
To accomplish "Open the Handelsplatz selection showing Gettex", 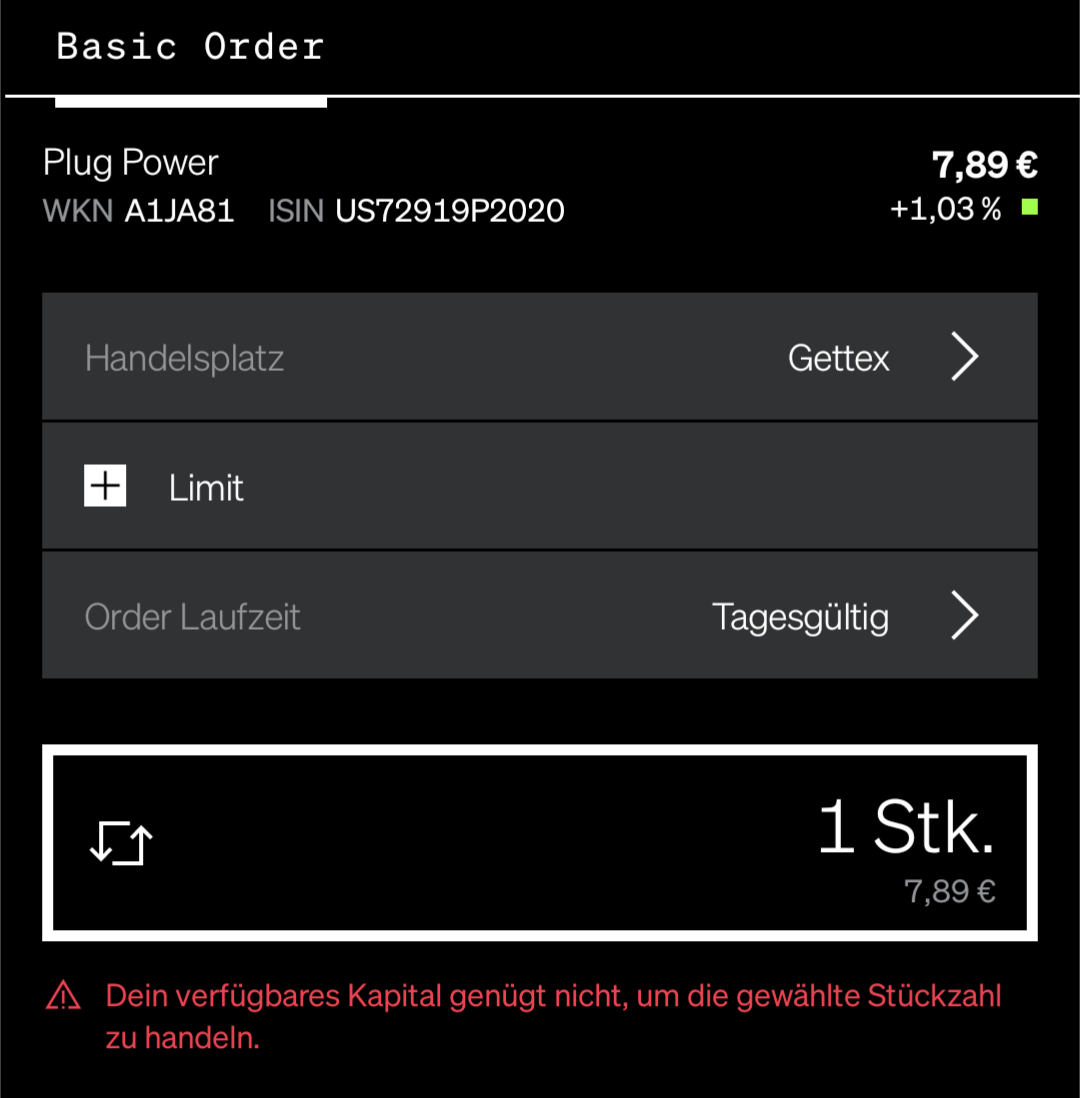I will [540, 357].
